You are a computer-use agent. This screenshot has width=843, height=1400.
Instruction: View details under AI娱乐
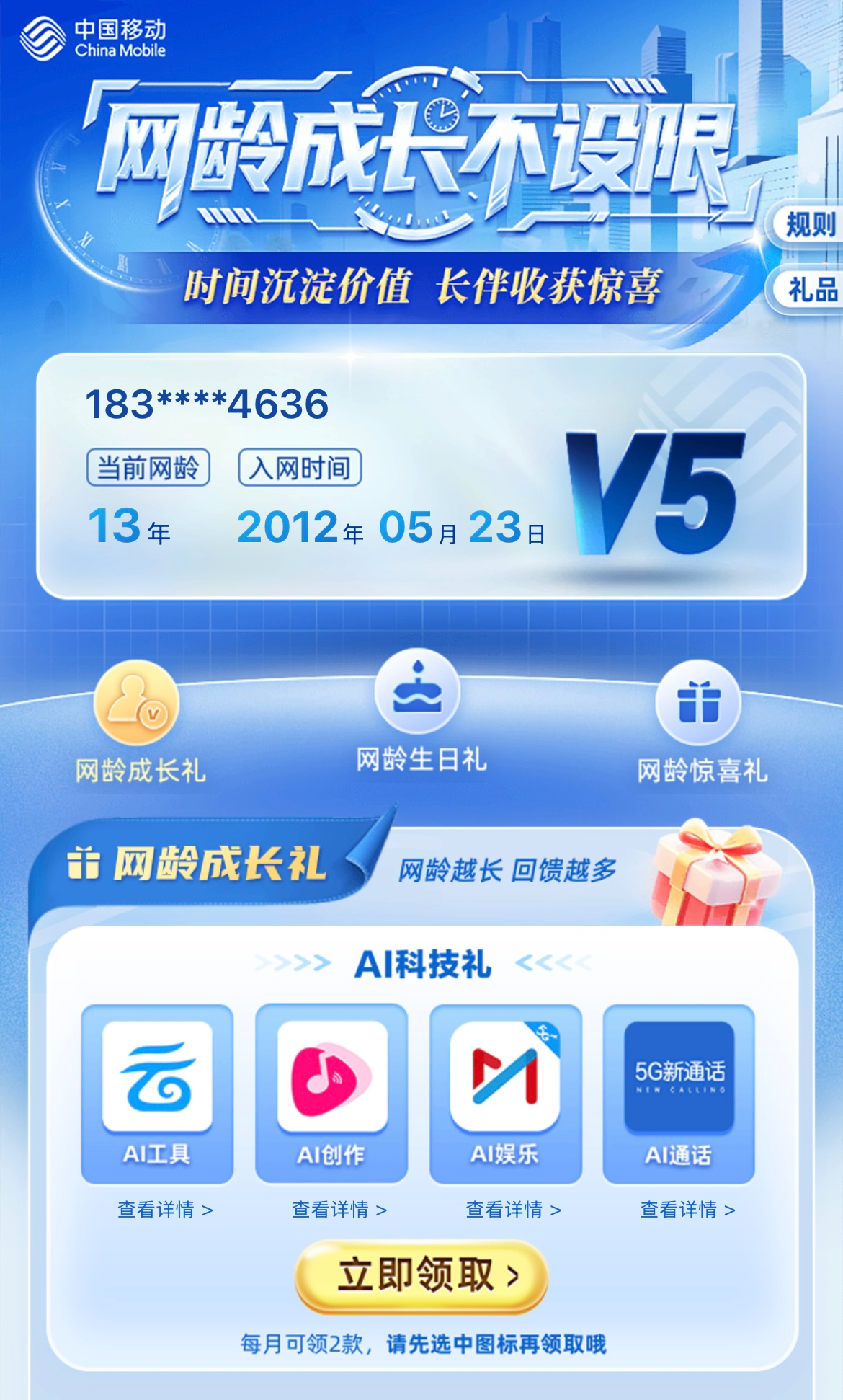pyautogui.click(x=513, y=1210)
